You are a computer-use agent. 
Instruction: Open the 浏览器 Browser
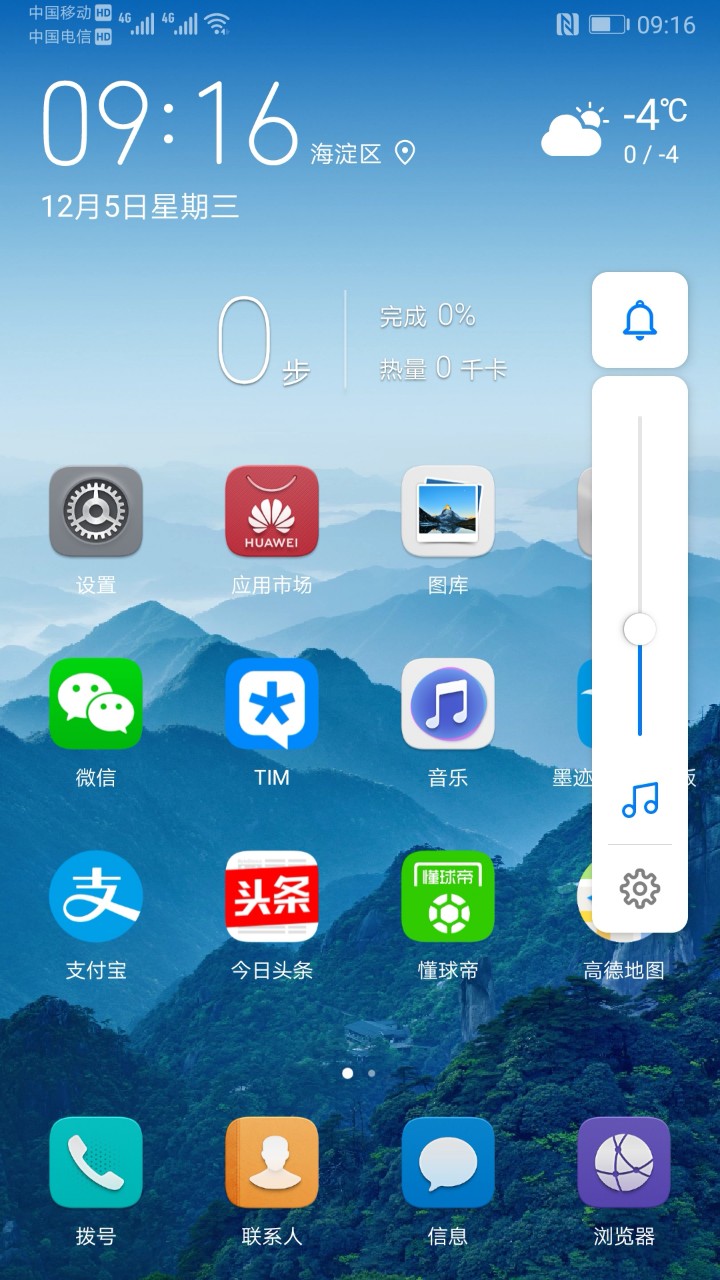pyautogui.click(x=624, y=1162)
